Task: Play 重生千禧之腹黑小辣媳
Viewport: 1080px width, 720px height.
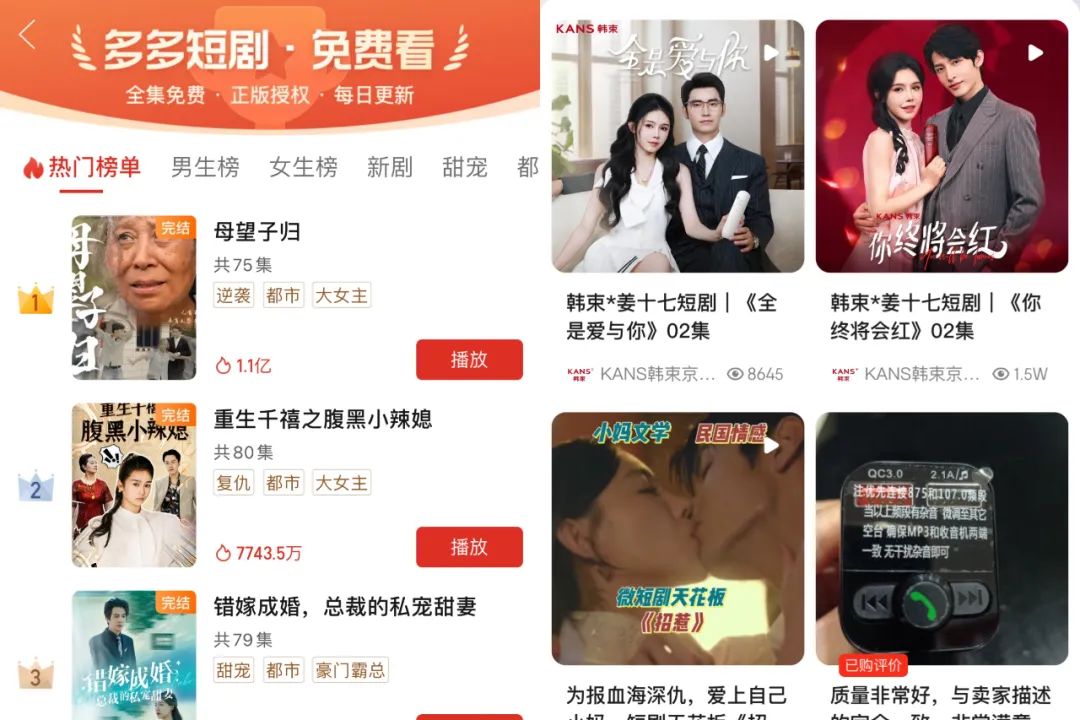Action: point(469,547)
